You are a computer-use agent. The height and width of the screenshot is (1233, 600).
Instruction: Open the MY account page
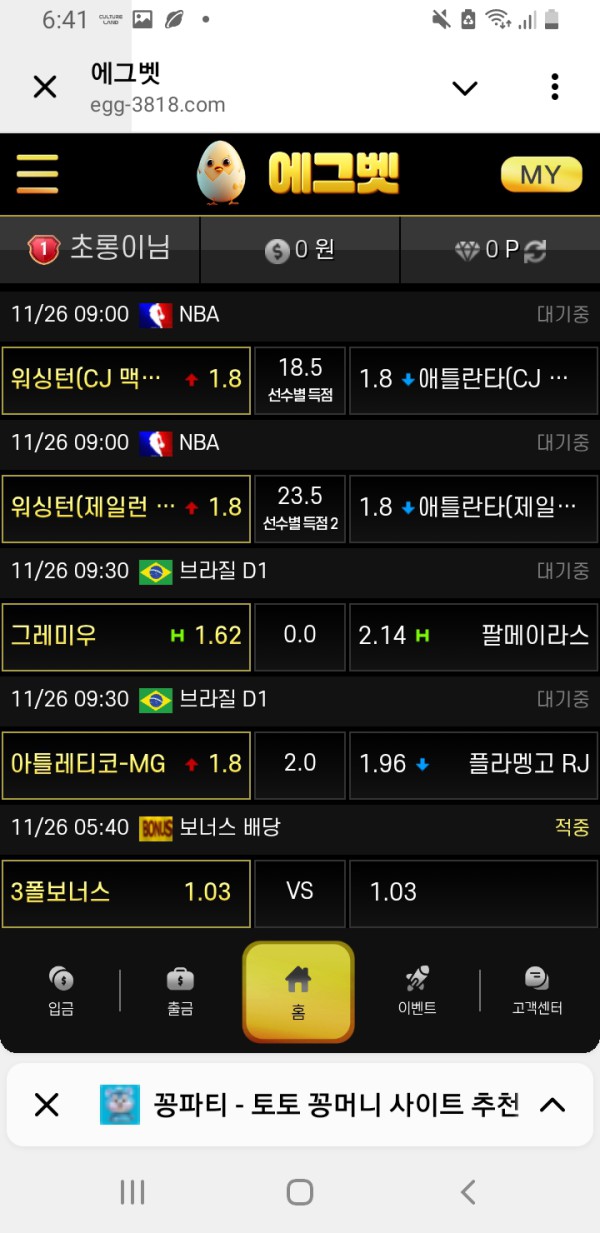click(541, 175)
